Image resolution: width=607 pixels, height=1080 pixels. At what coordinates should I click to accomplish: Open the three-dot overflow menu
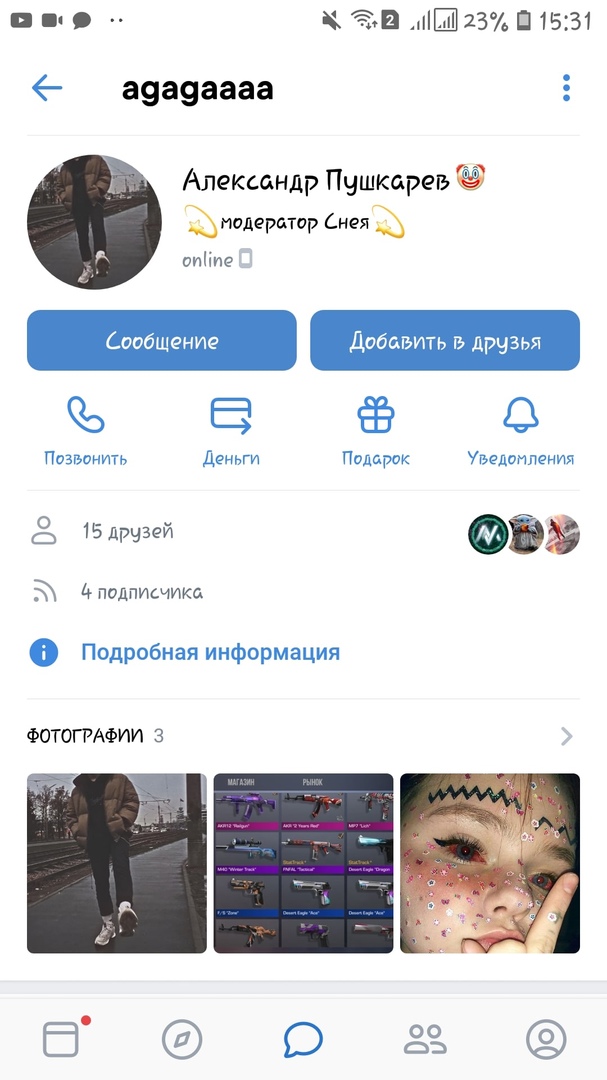click(566, 88)
